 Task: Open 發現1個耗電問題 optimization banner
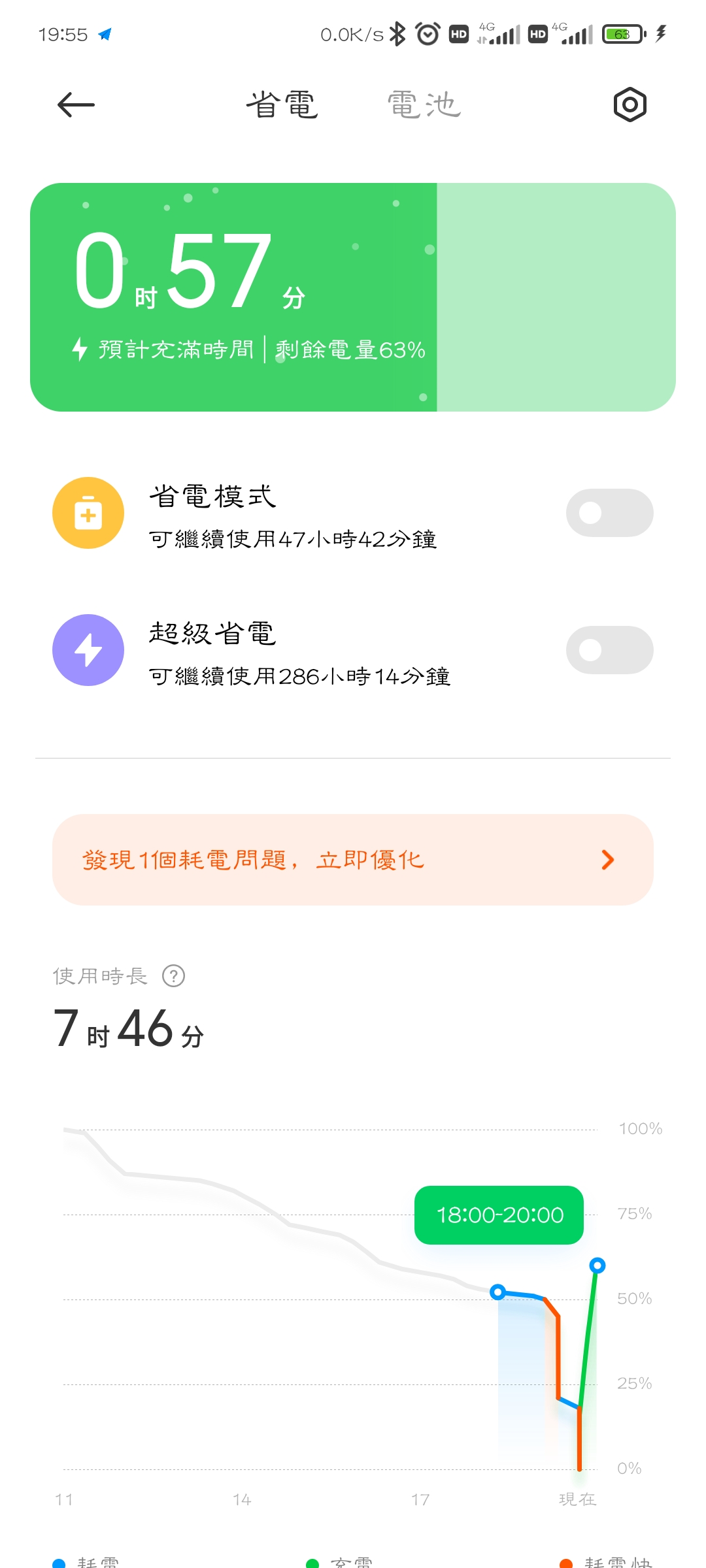point(353,860)
